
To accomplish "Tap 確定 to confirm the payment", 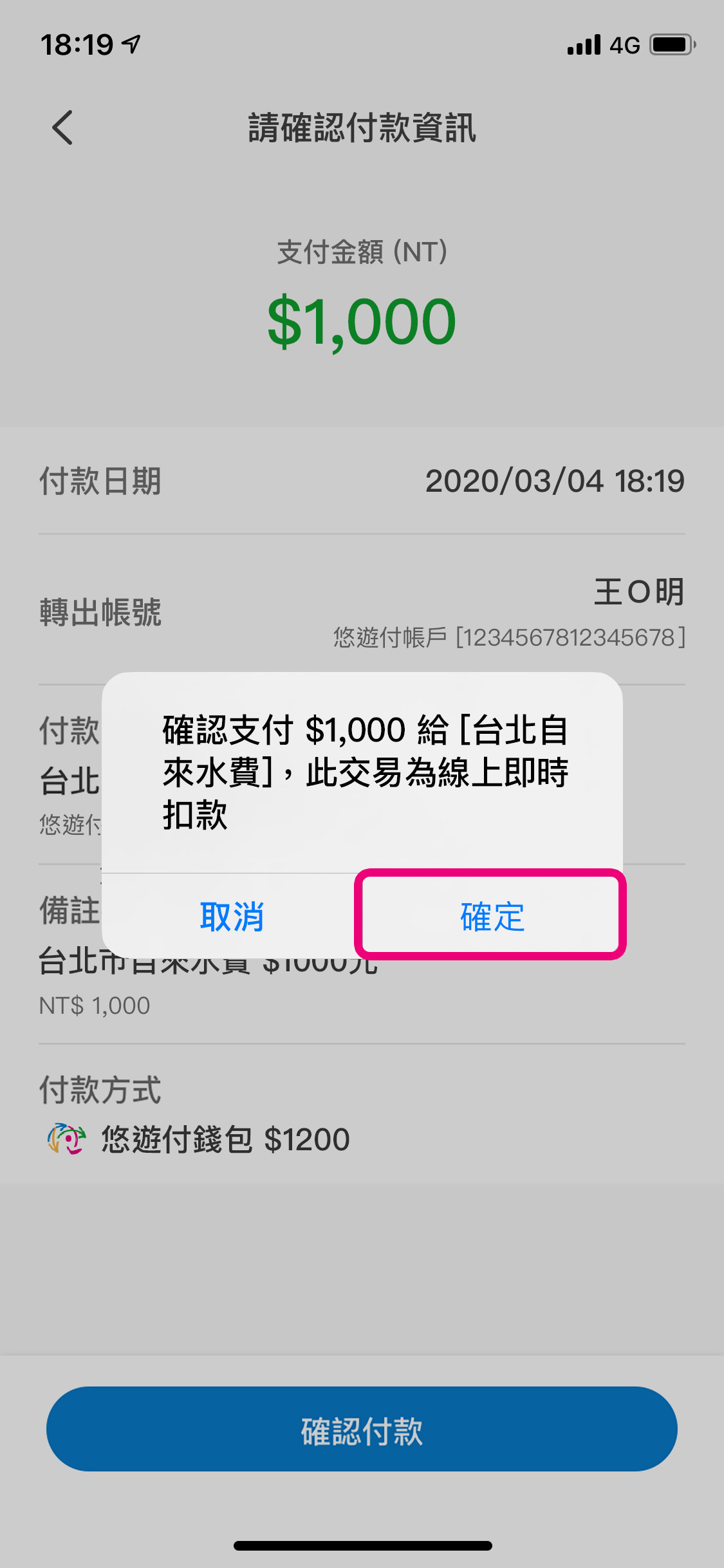I will (x=491, y=915).
